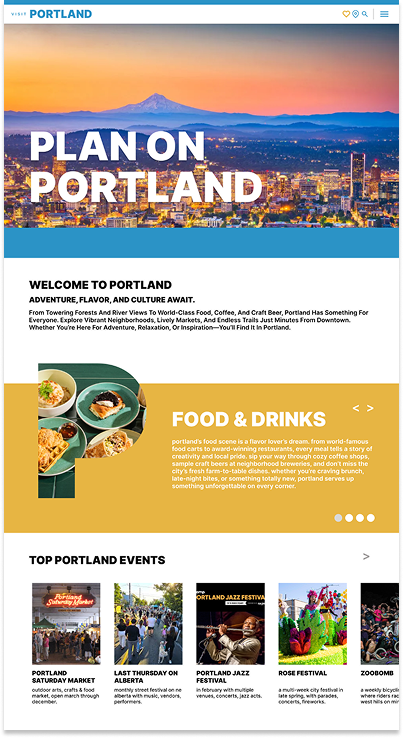
Task: Go back to Visit Portland home logo
Action: coord(52,14)
